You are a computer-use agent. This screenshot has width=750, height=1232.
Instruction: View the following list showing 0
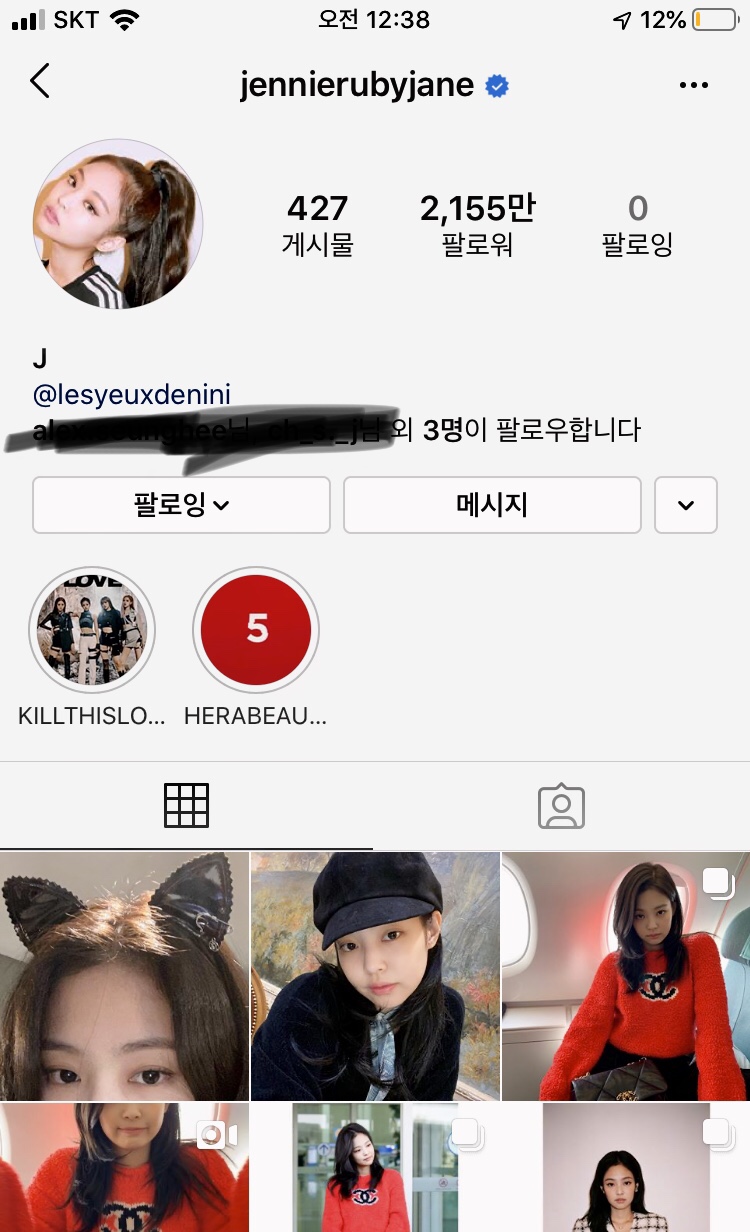[637, 225]
